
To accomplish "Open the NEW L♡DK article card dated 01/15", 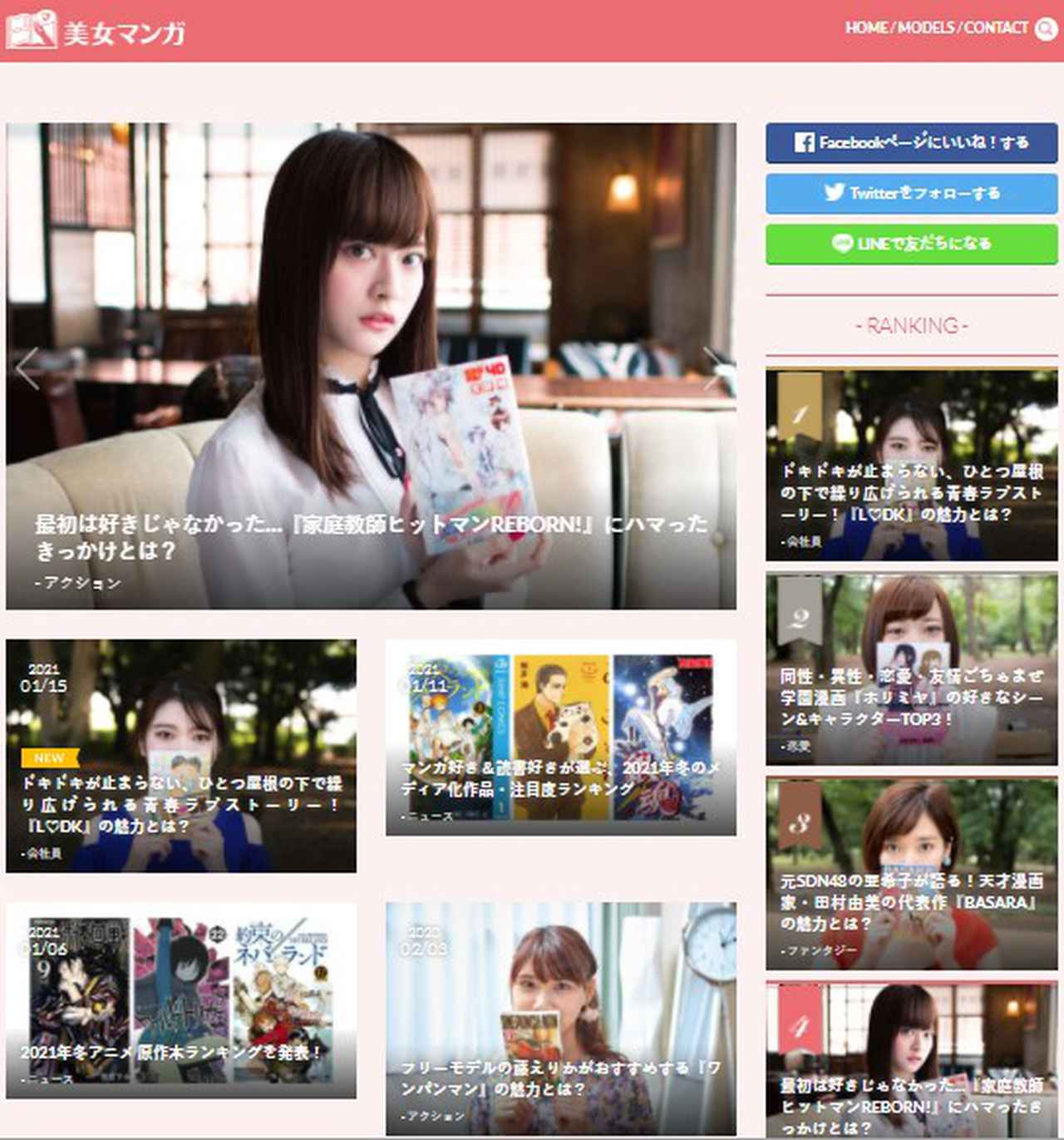I will click(x=181, y=756).
